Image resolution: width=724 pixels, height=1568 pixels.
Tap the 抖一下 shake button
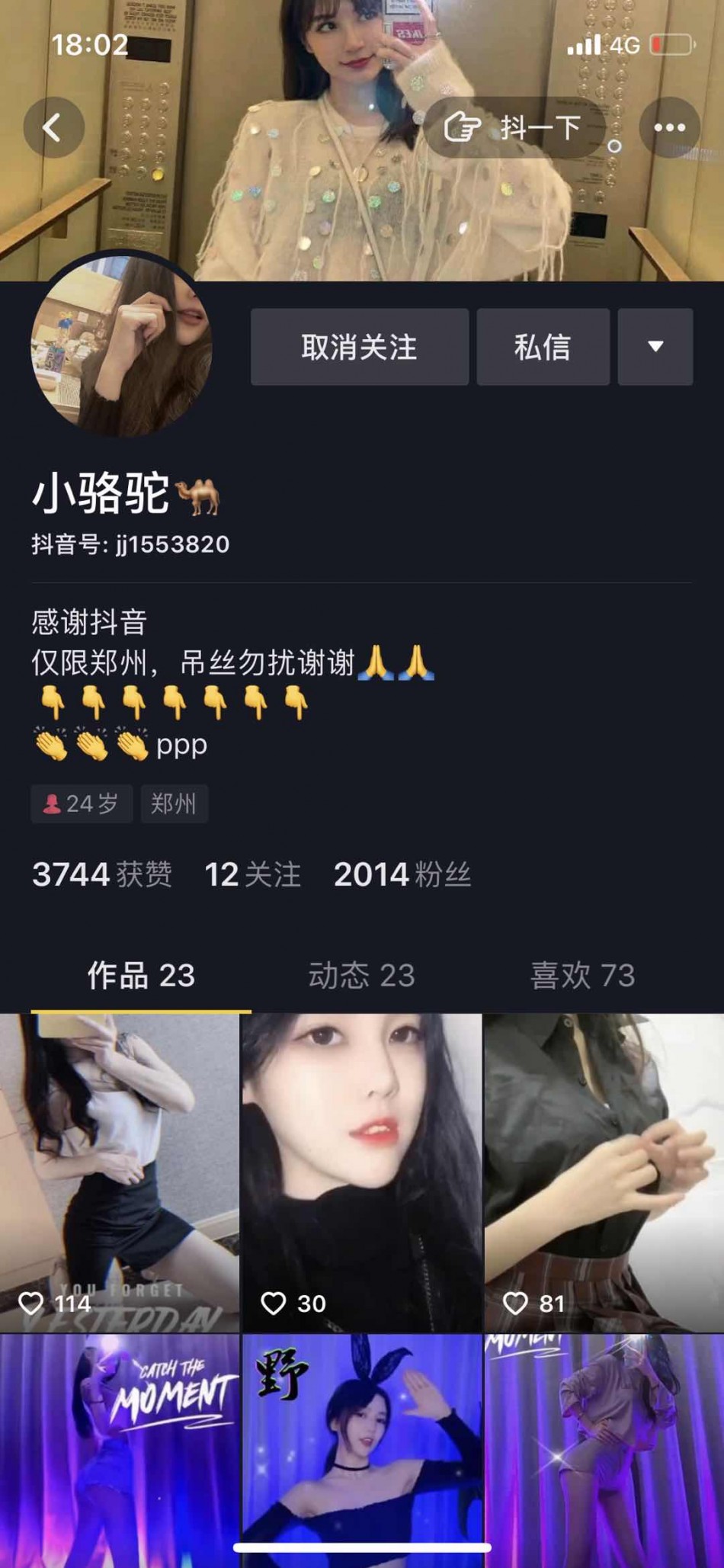[514, 127]
